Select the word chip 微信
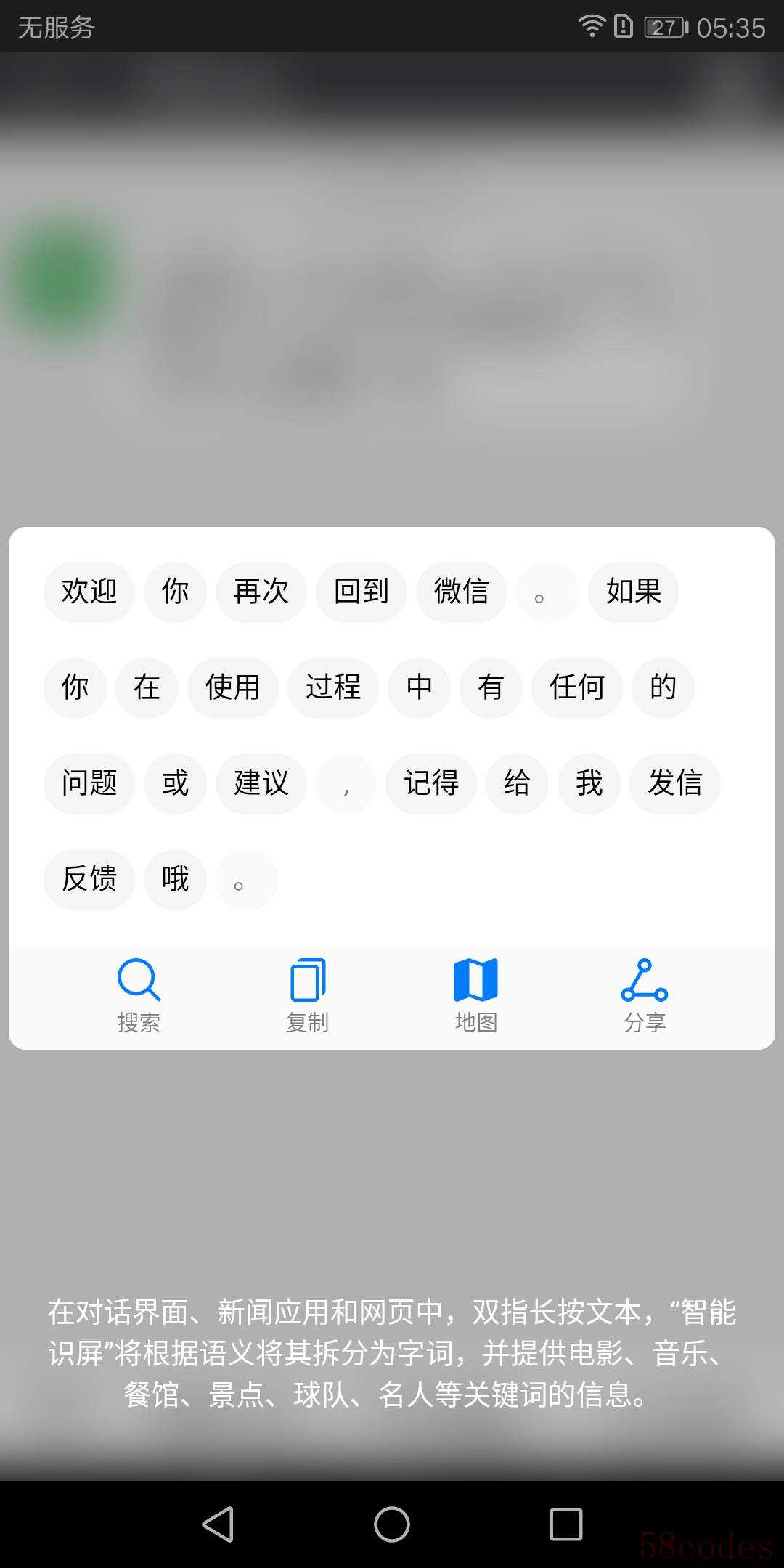The image size is (784, 1568). [461, 592]
